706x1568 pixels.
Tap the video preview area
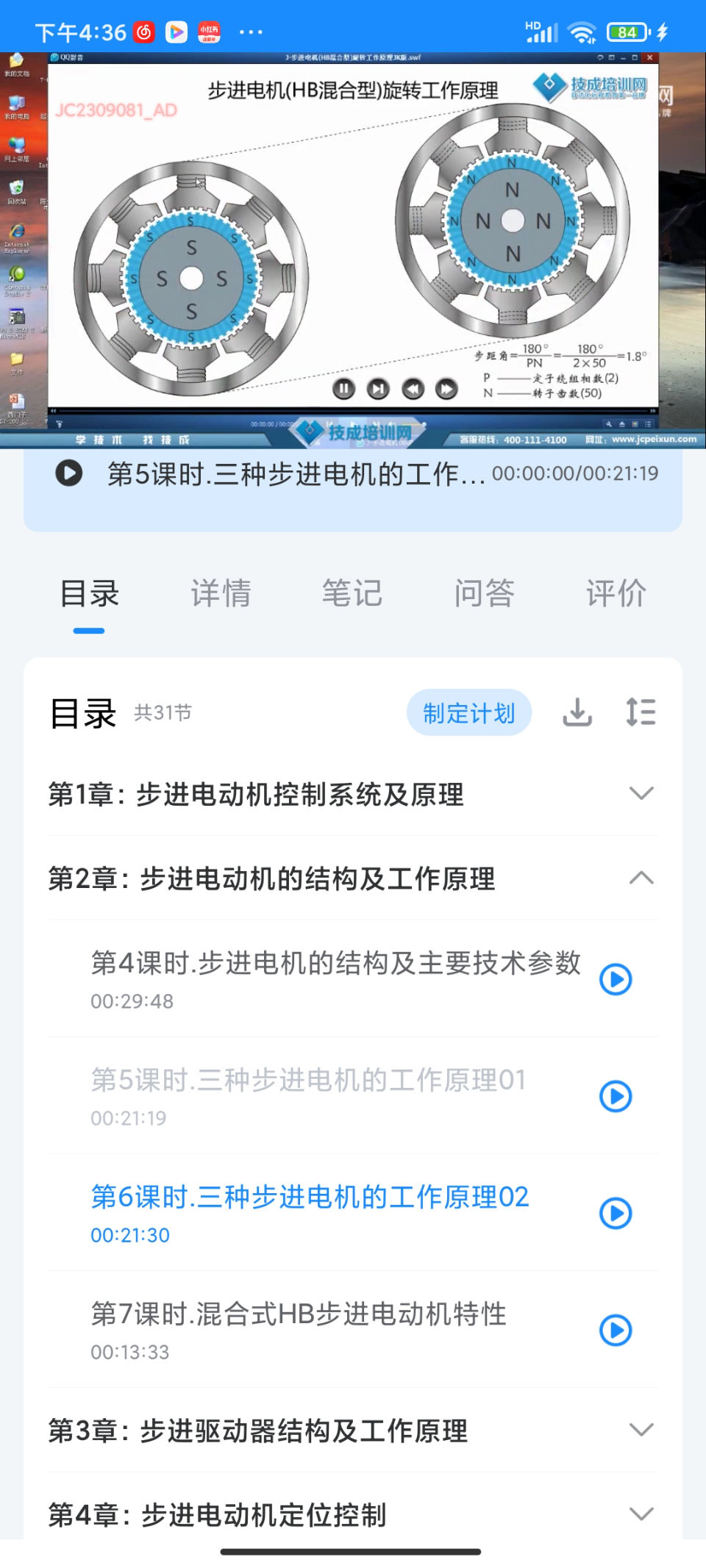coord(353,243)
